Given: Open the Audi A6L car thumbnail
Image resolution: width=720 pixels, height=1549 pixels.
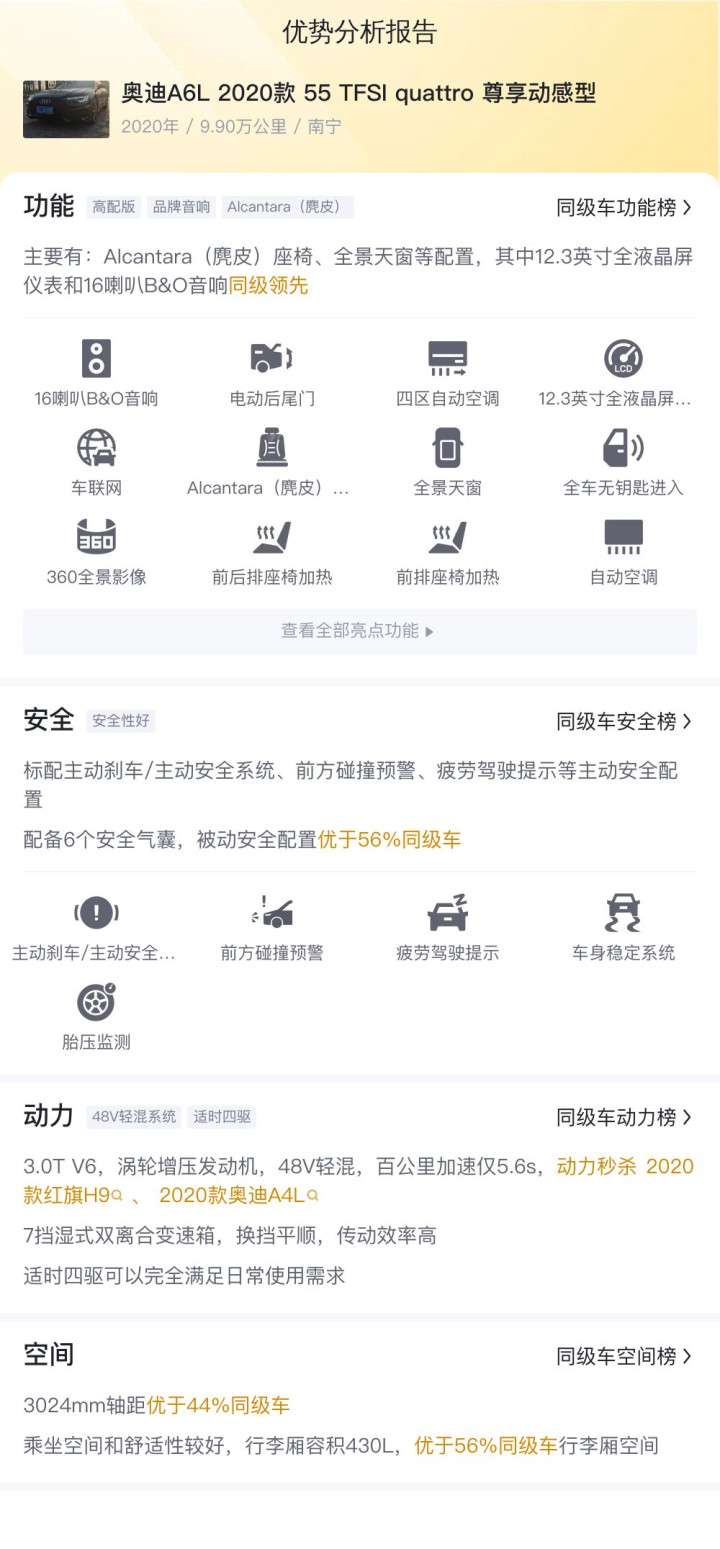Looking at the screenshot, I should pos(66,109).
